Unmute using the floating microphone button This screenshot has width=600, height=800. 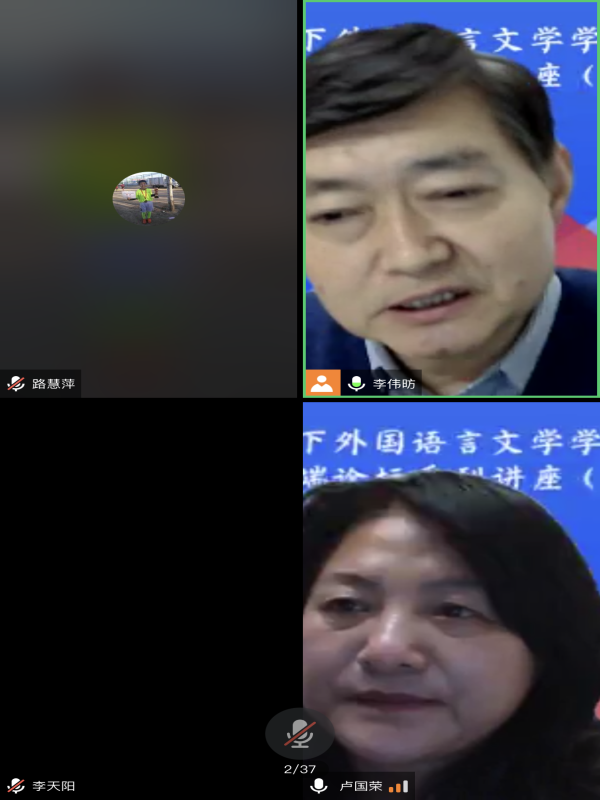pyautogui.click(x=299, y=734)
